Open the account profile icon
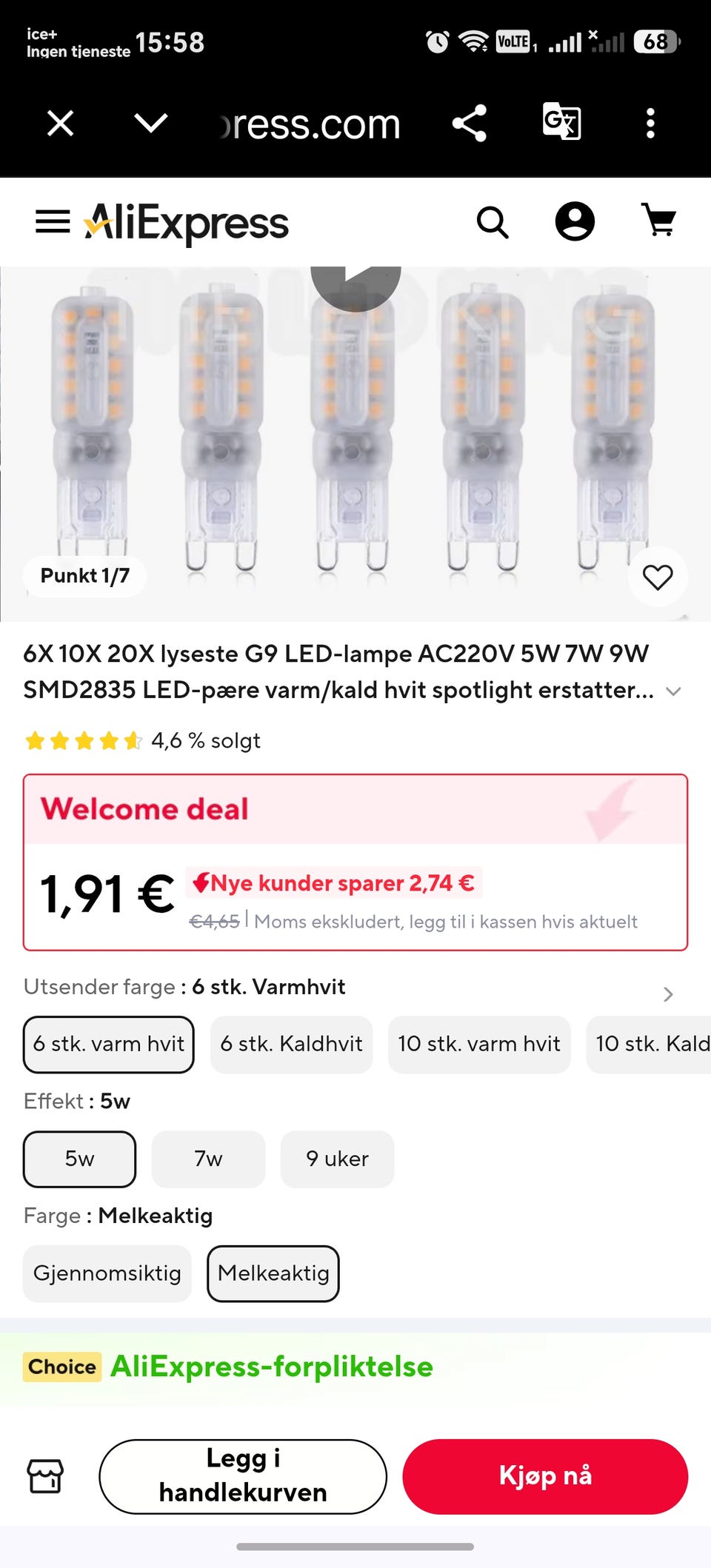Viewport: 711px width, 1568px height. tap(575, 221)
